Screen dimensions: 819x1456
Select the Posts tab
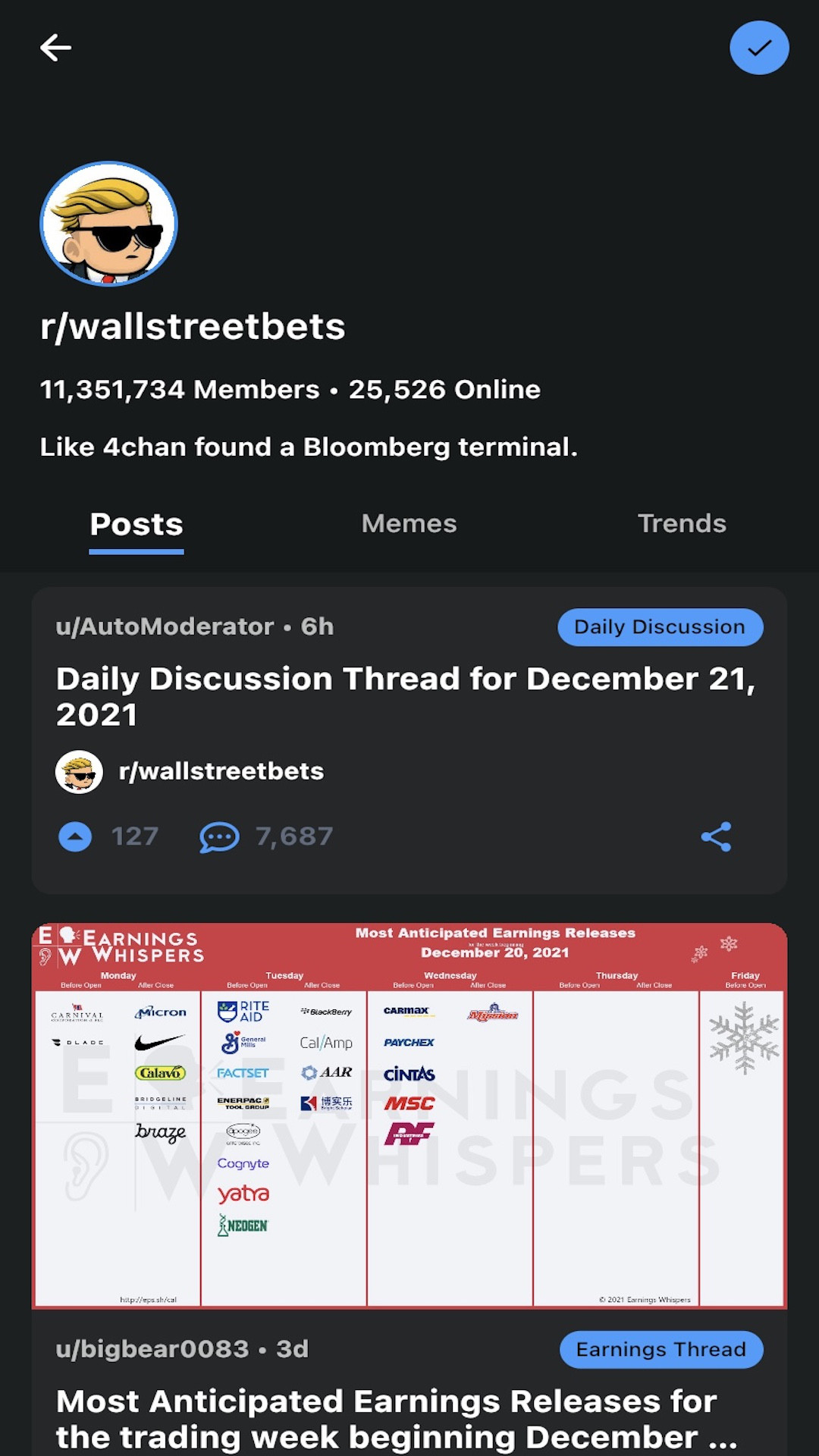136,525
